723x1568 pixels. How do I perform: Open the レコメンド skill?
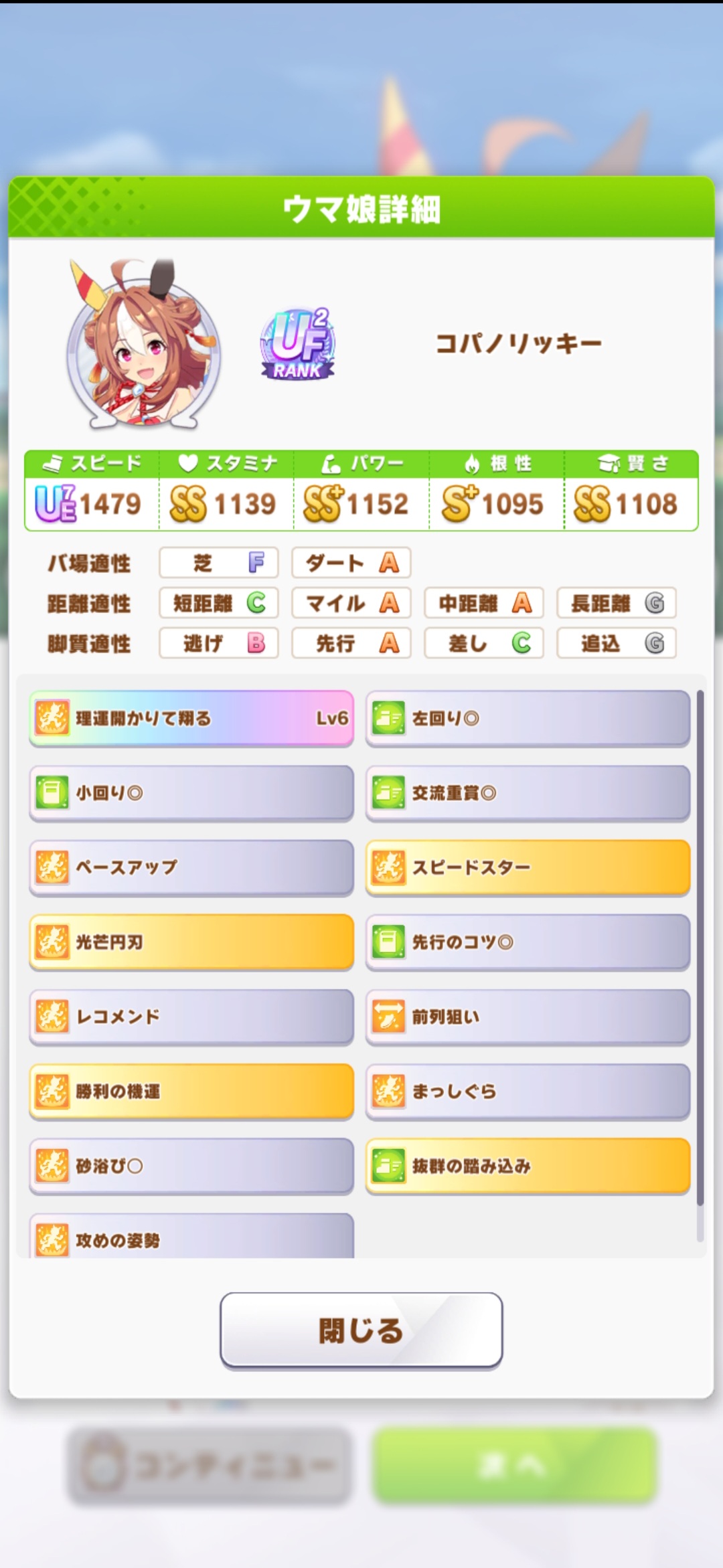191,1017
